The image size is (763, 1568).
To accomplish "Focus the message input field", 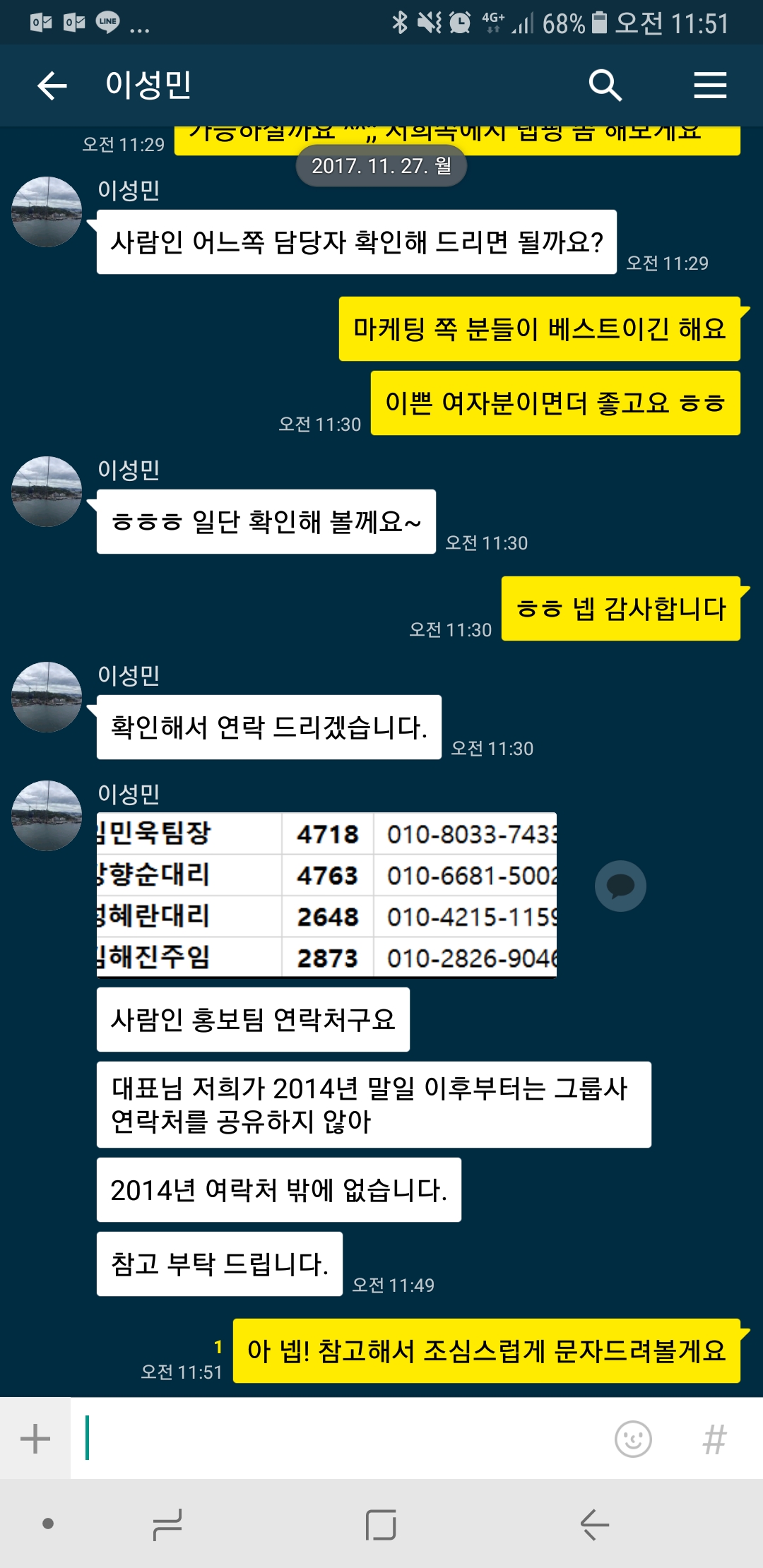I will [339, 1439].
